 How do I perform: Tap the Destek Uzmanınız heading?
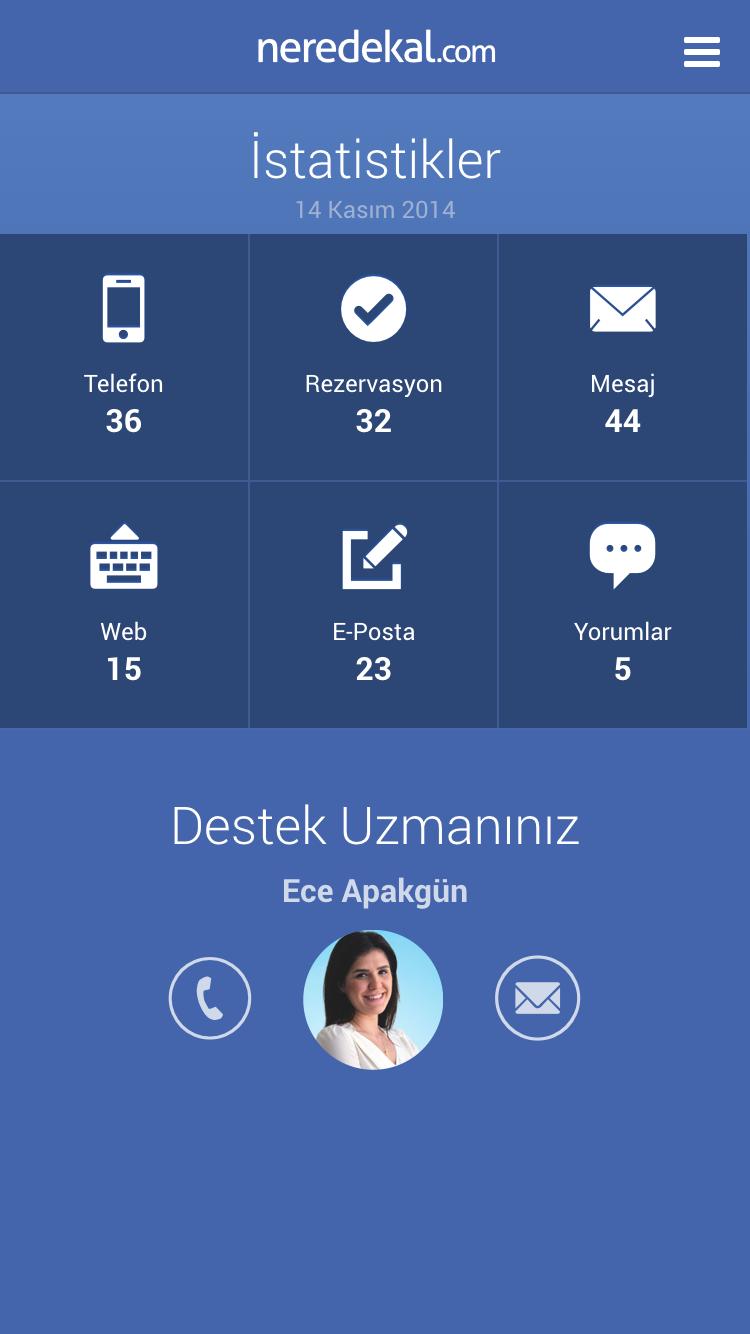(375, 826)
